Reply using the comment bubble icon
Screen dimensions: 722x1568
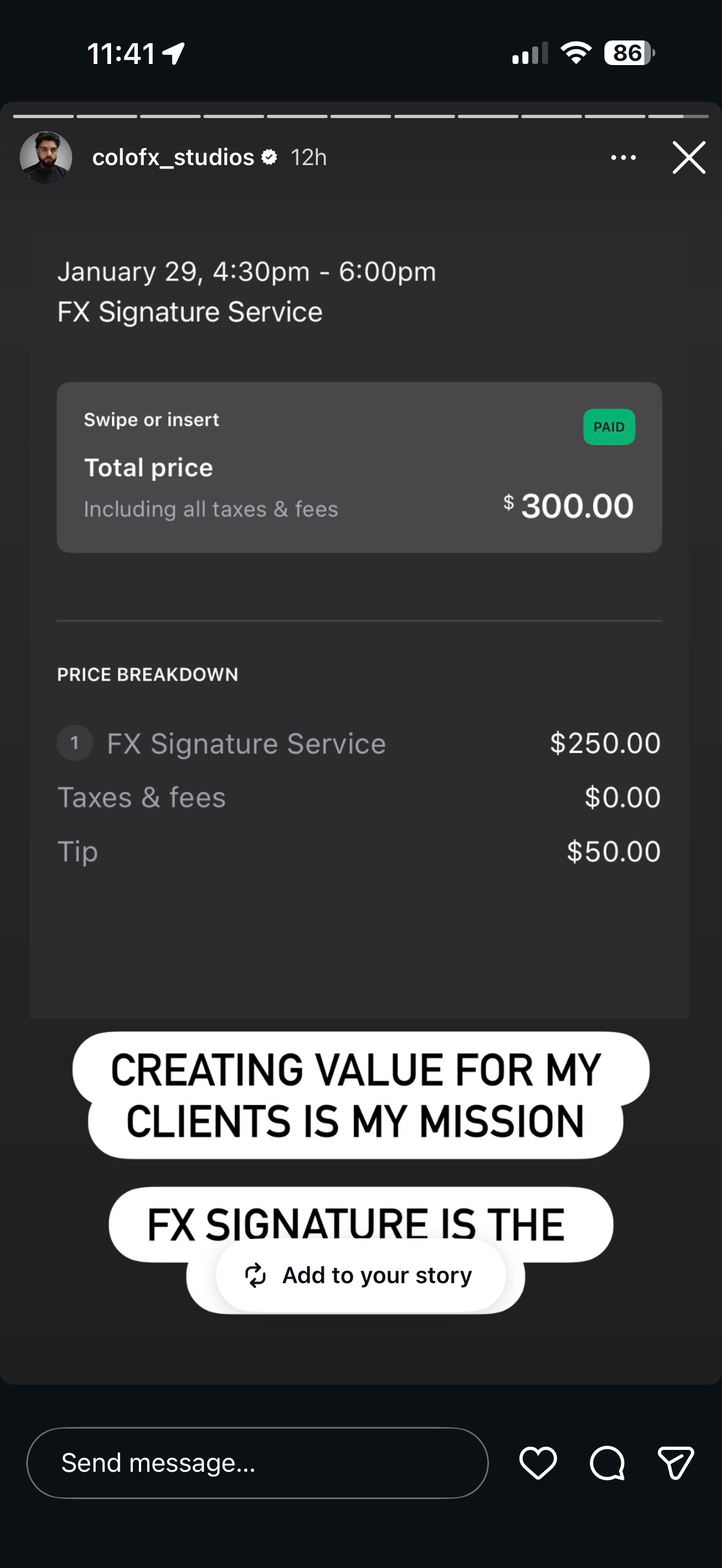tap(607, 1462)
